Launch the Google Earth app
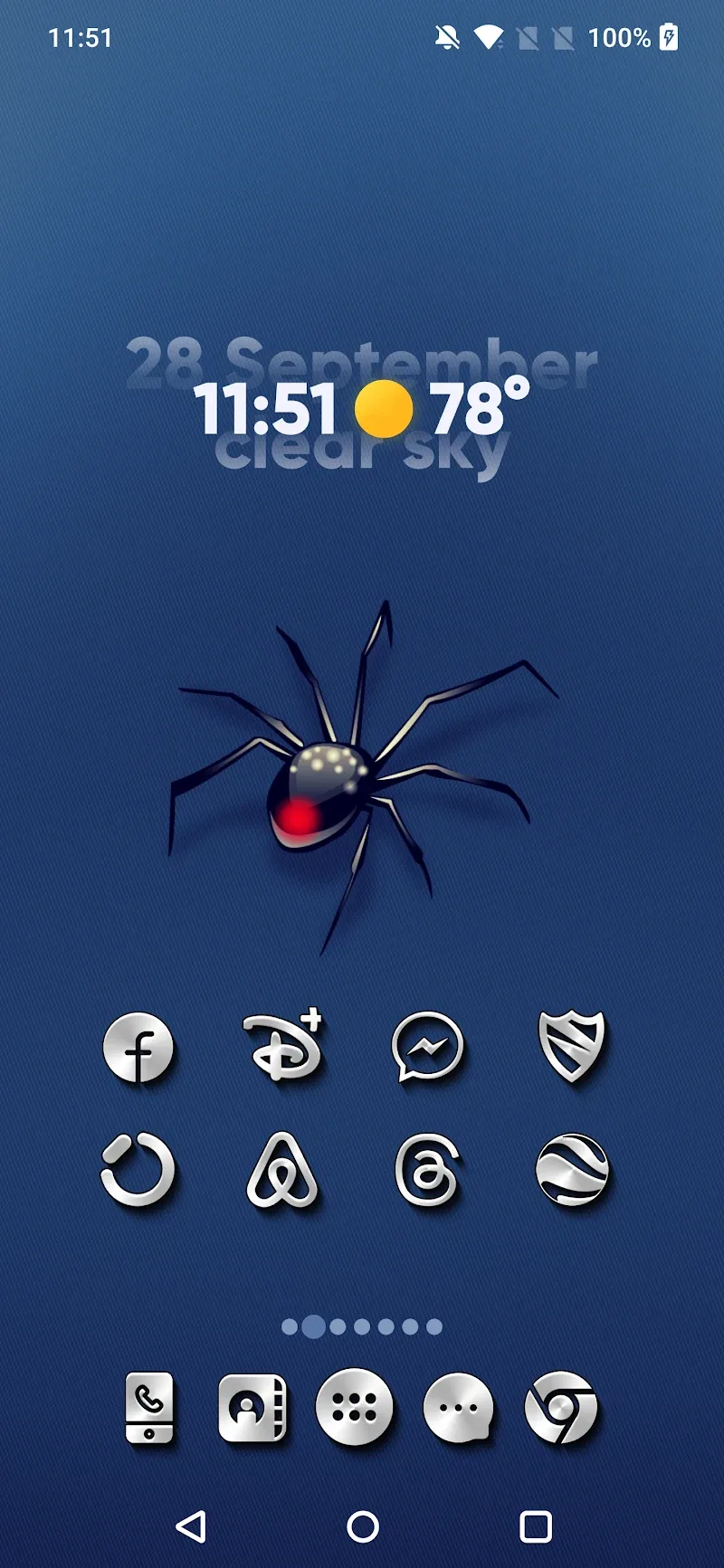 click(572, 1171)
